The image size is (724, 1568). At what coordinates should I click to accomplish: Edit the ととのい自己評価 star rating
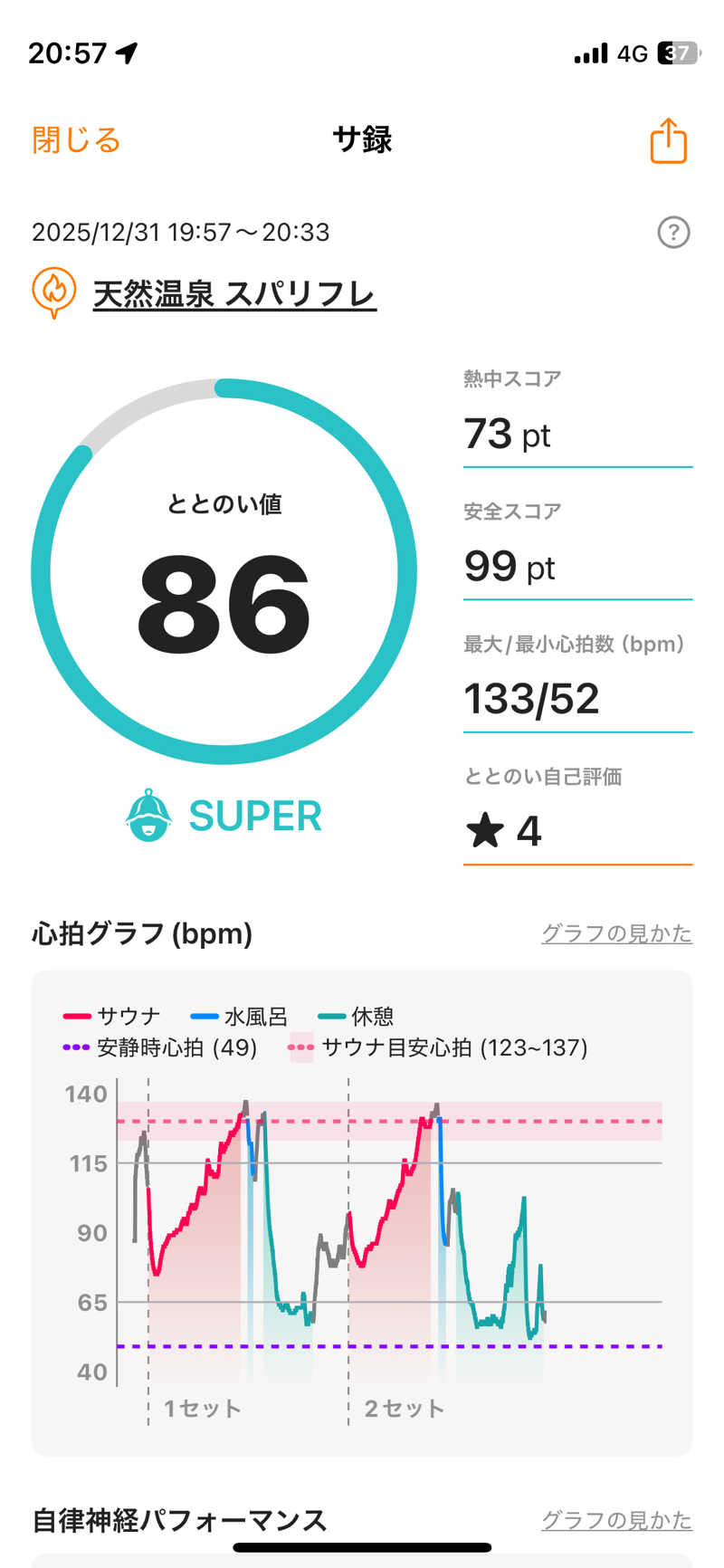click(x=576, y=831)
